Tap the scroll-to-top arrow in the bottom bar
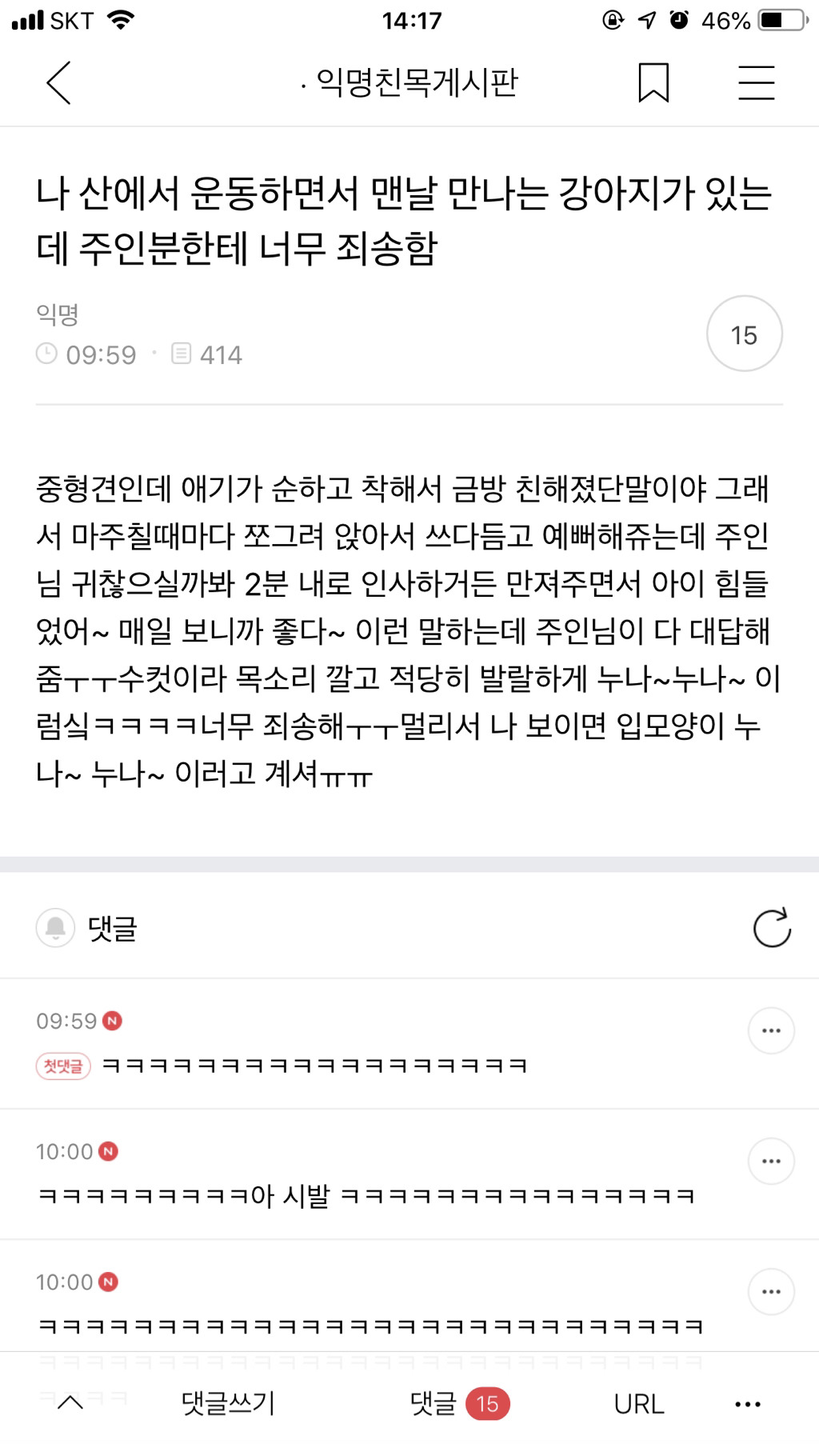This screenshot has width=819, height=1456. [x=69, y=1404]
